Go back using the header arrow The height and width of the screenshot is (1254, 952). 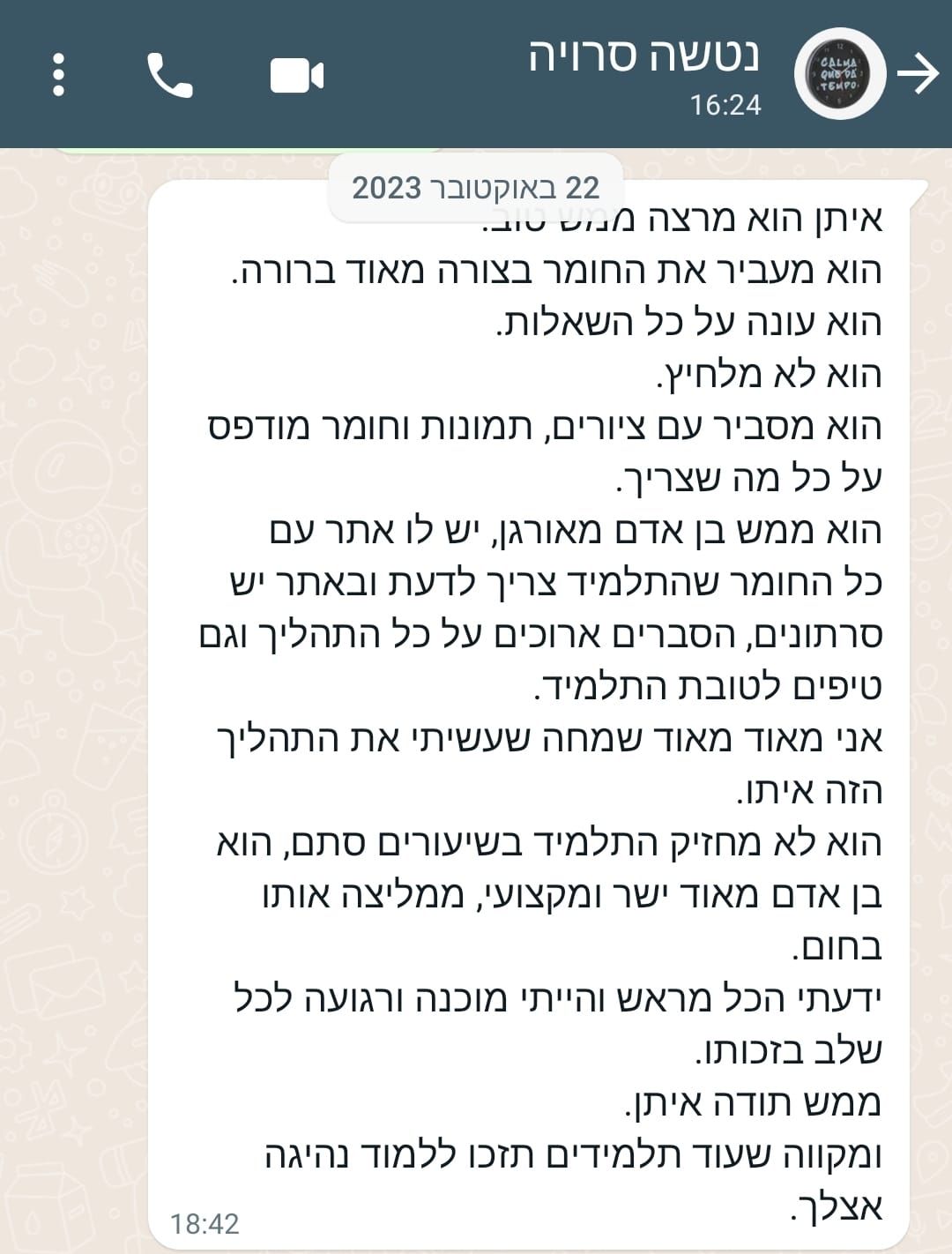point(918,73)
